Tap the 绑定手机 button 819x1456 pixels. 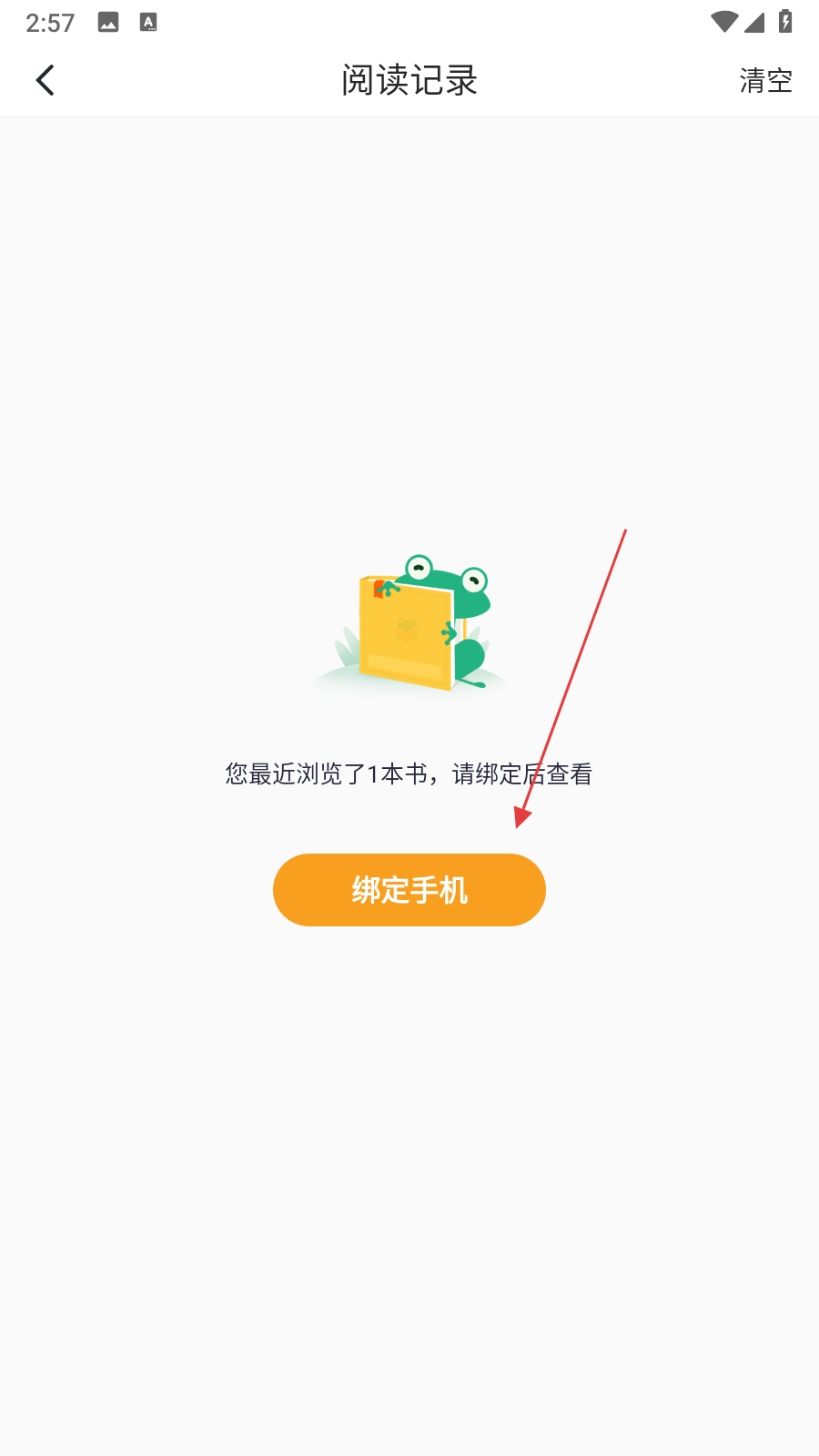coord(409,890)
